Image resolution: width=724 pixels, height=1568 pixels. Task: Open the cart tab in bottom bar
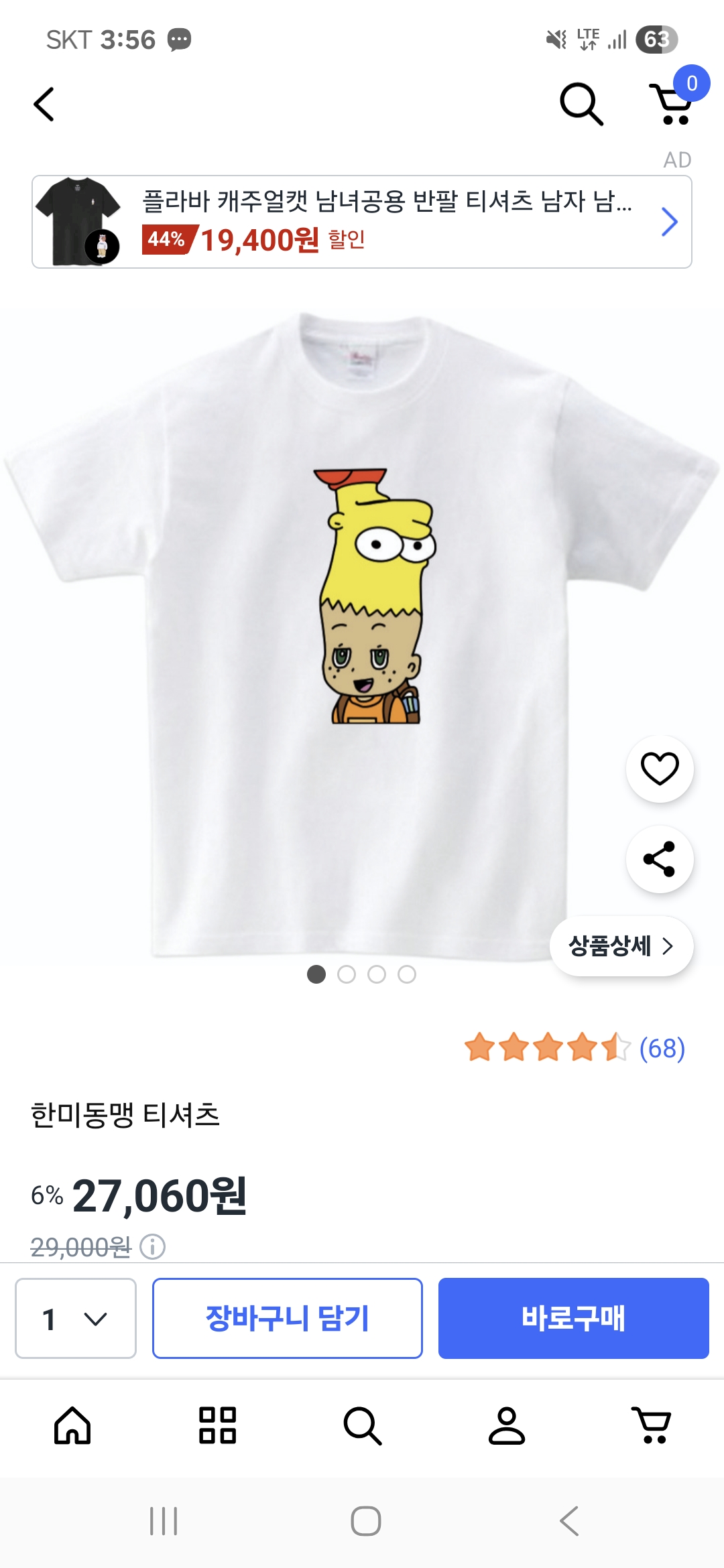coord(651,1425)
